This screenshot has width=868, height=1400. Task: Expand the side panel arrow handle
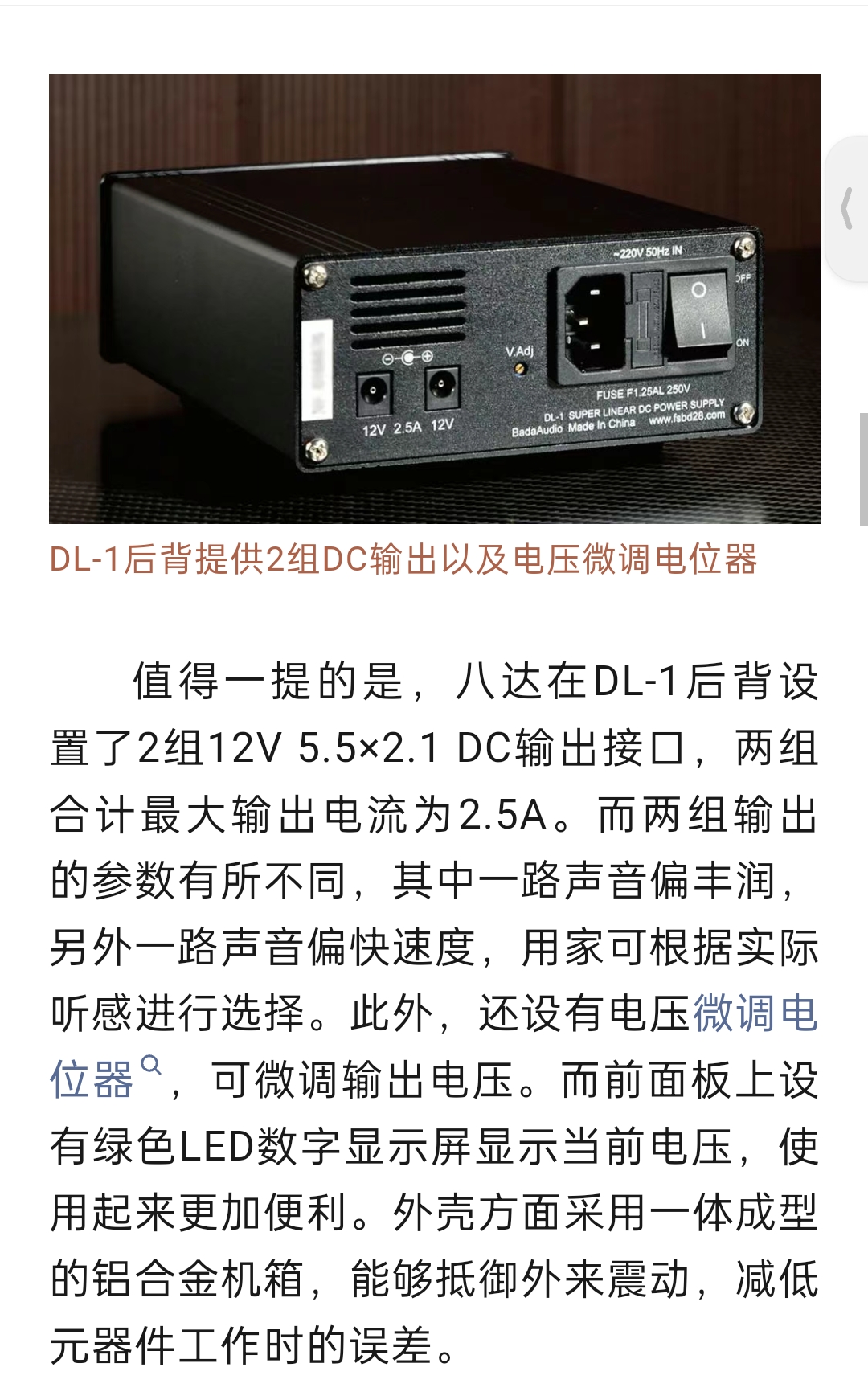pyautogui.click(x=847, y=210)
